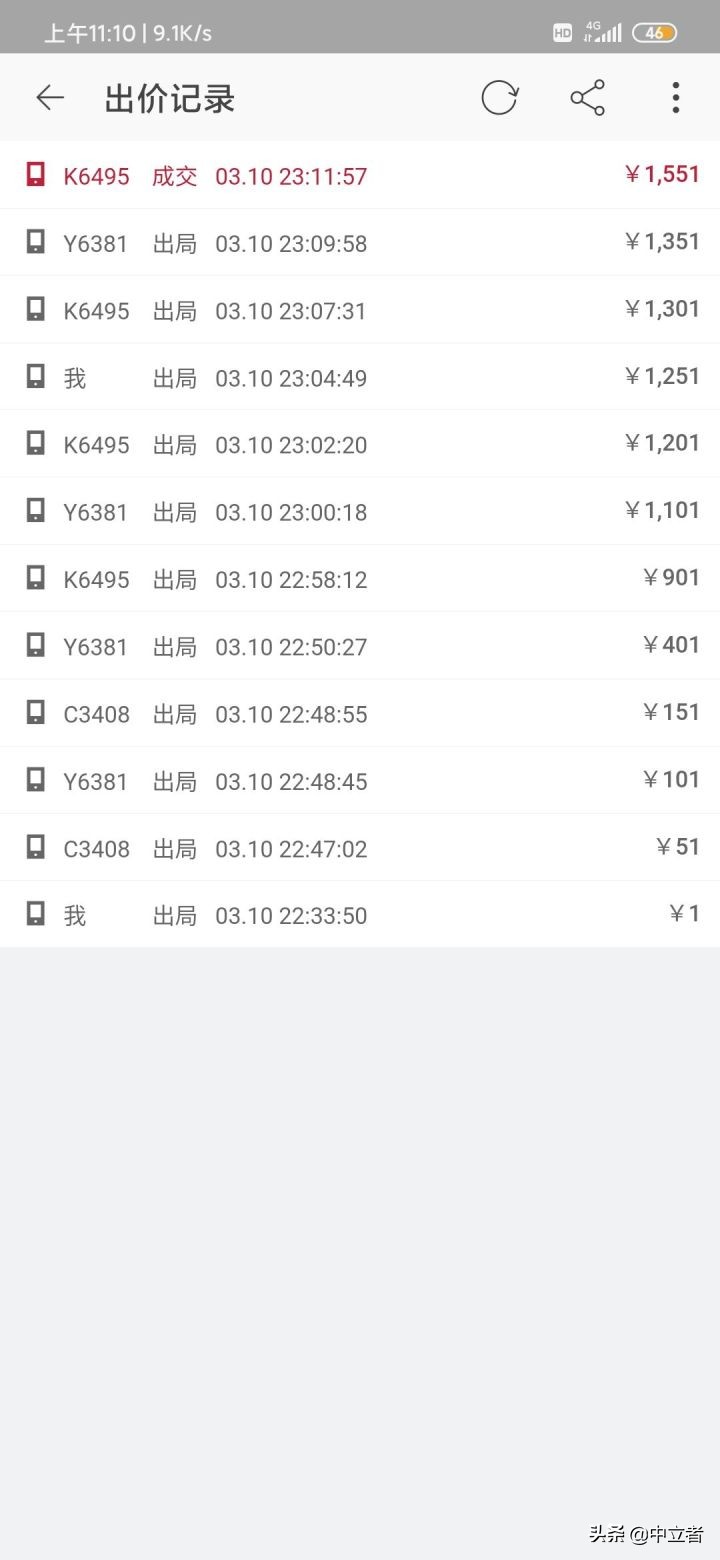Tap the back arrow to leave 出价记录

50,98
